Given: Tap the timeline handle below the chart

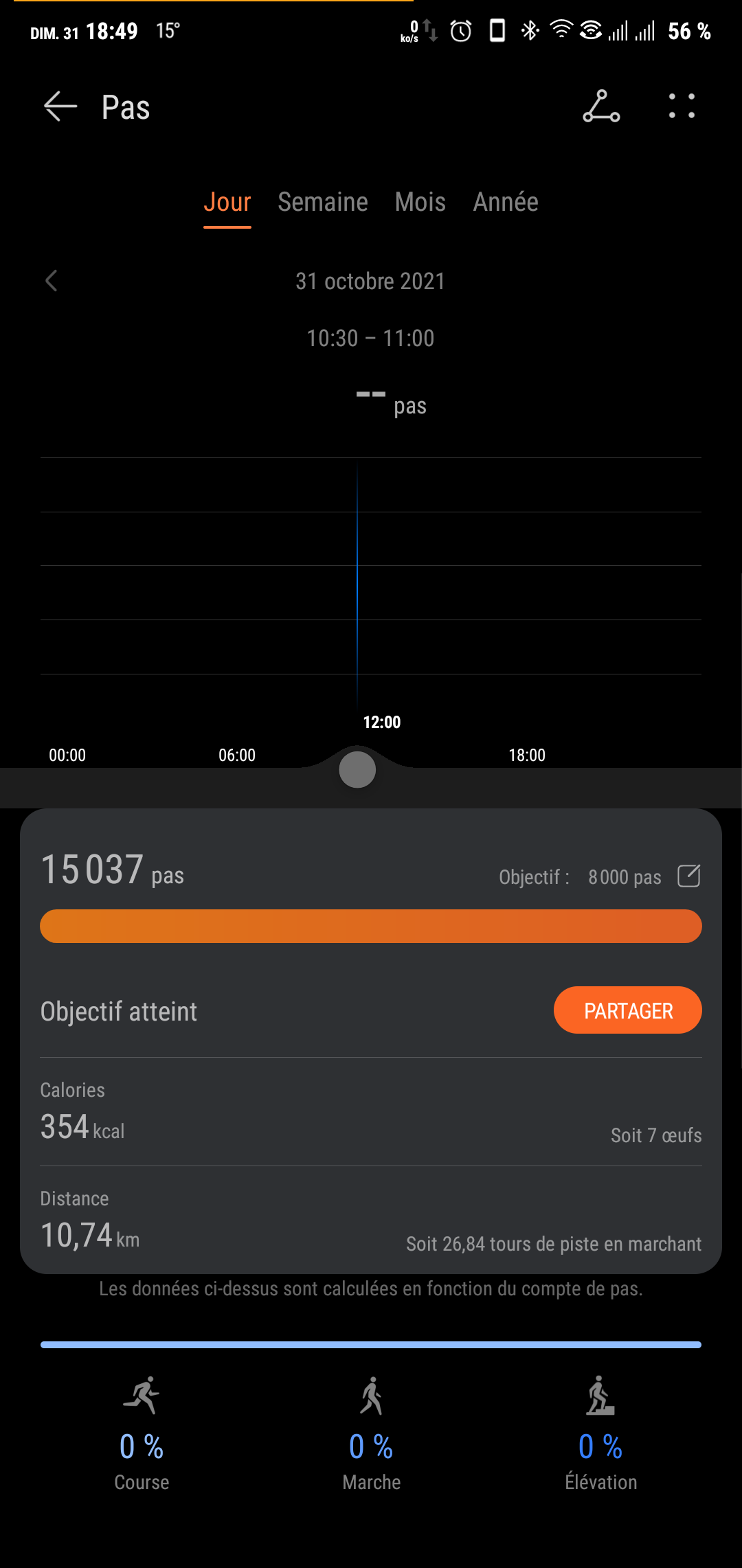Looking at the screenshot, I should tap(357, 770).
